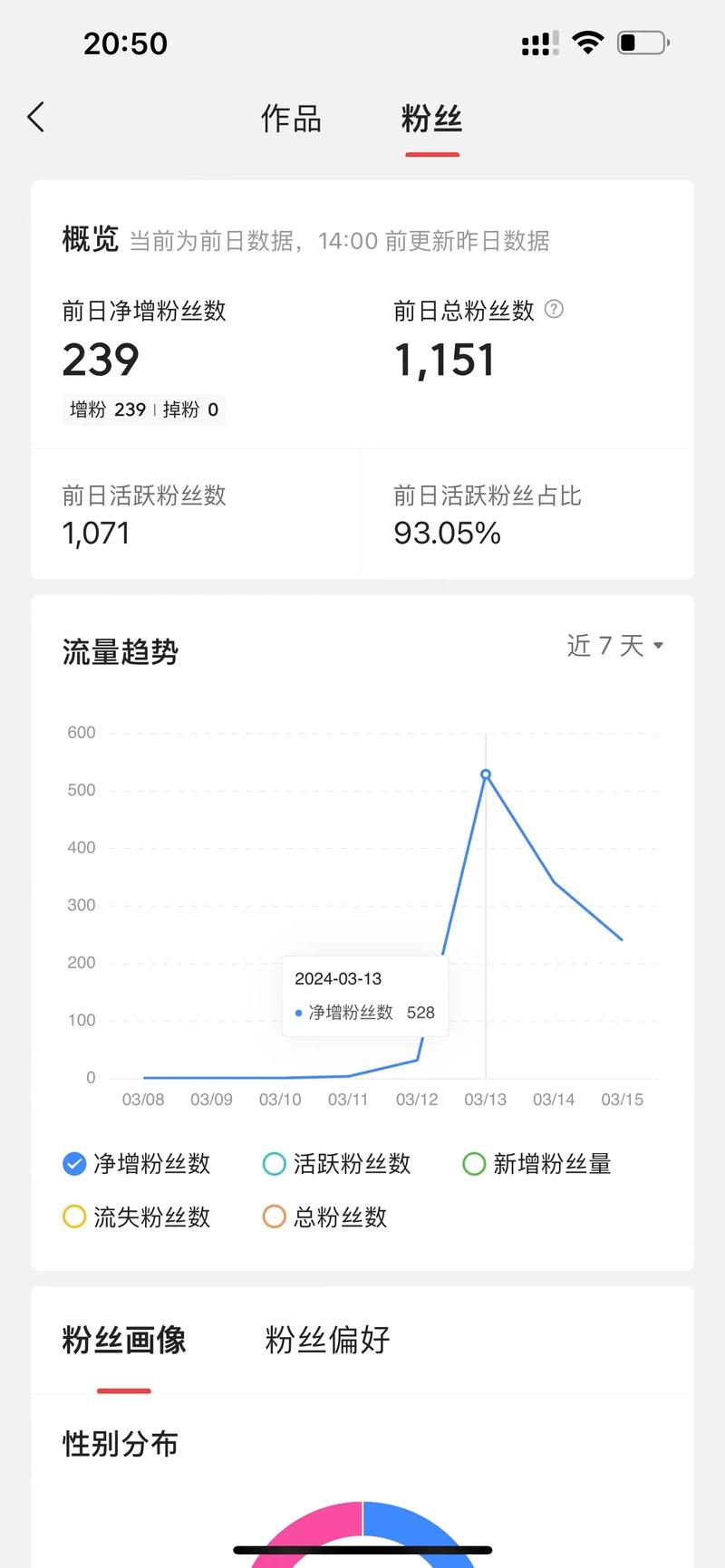Tap the chart peak point on 03/13

pyautogui.click(x=486, y=774)
